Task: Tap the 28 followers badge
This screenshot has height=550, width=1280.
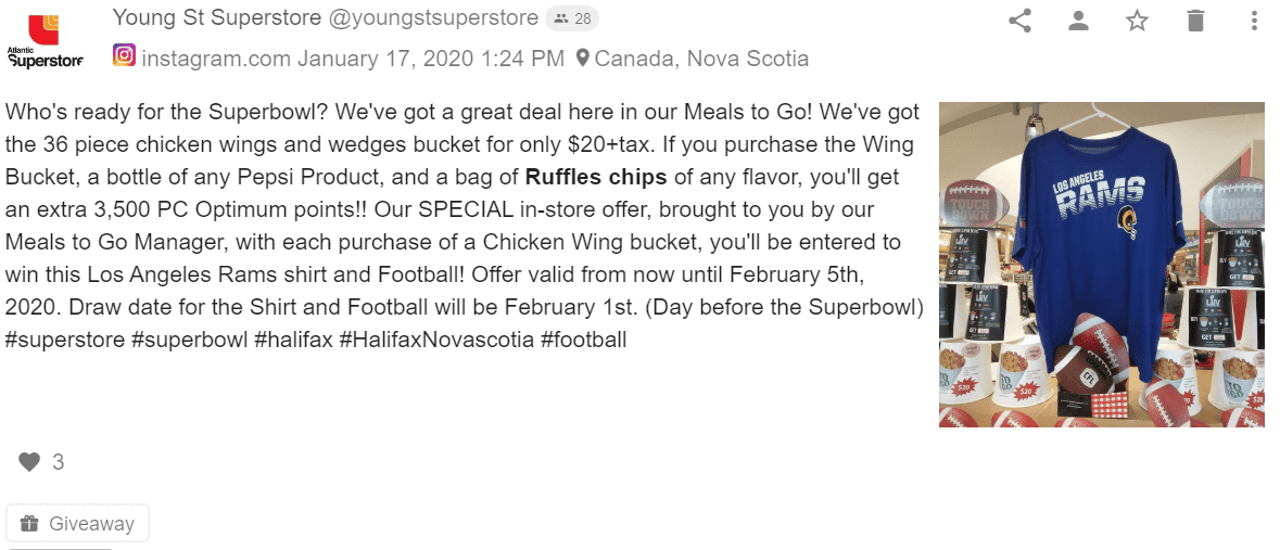Action: (573, 18)
